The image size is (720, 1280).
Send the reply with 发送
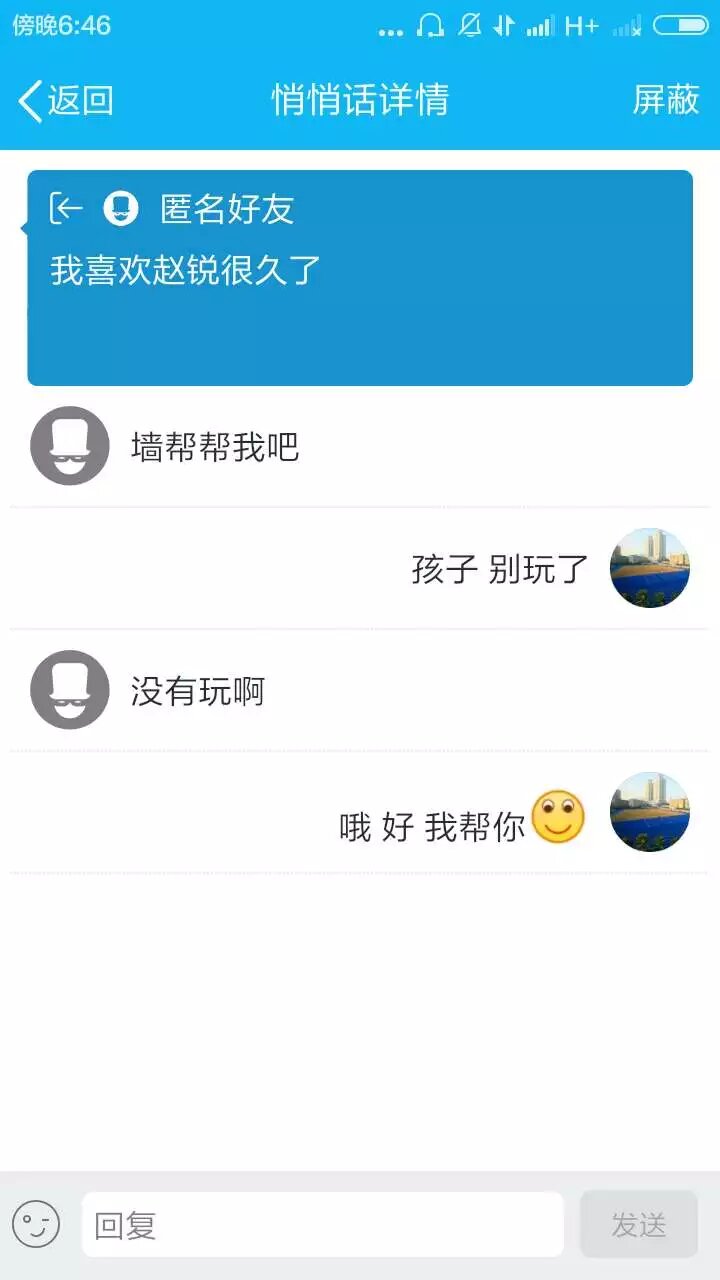638,1224
